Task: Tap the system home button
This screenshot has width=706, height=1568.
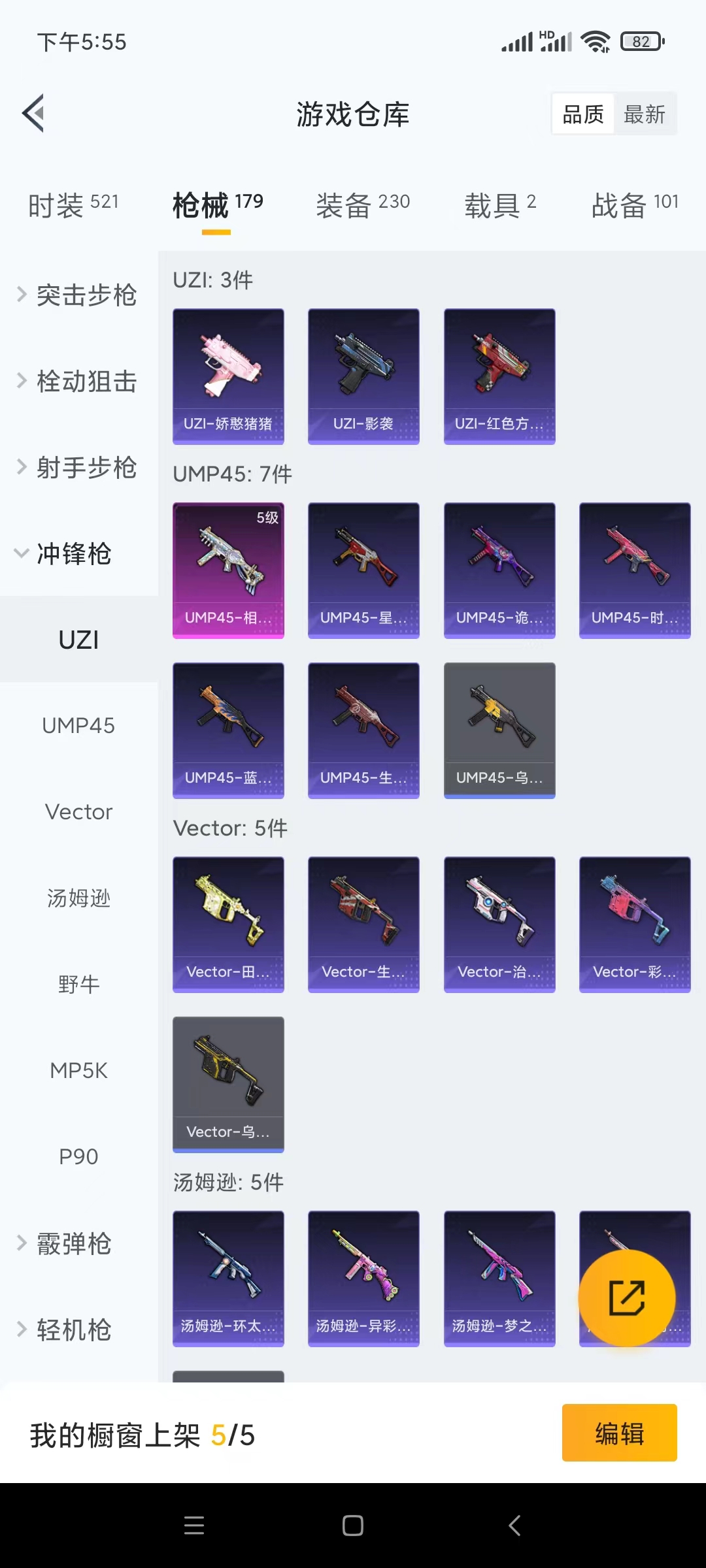Action: tap(353, 1526)
